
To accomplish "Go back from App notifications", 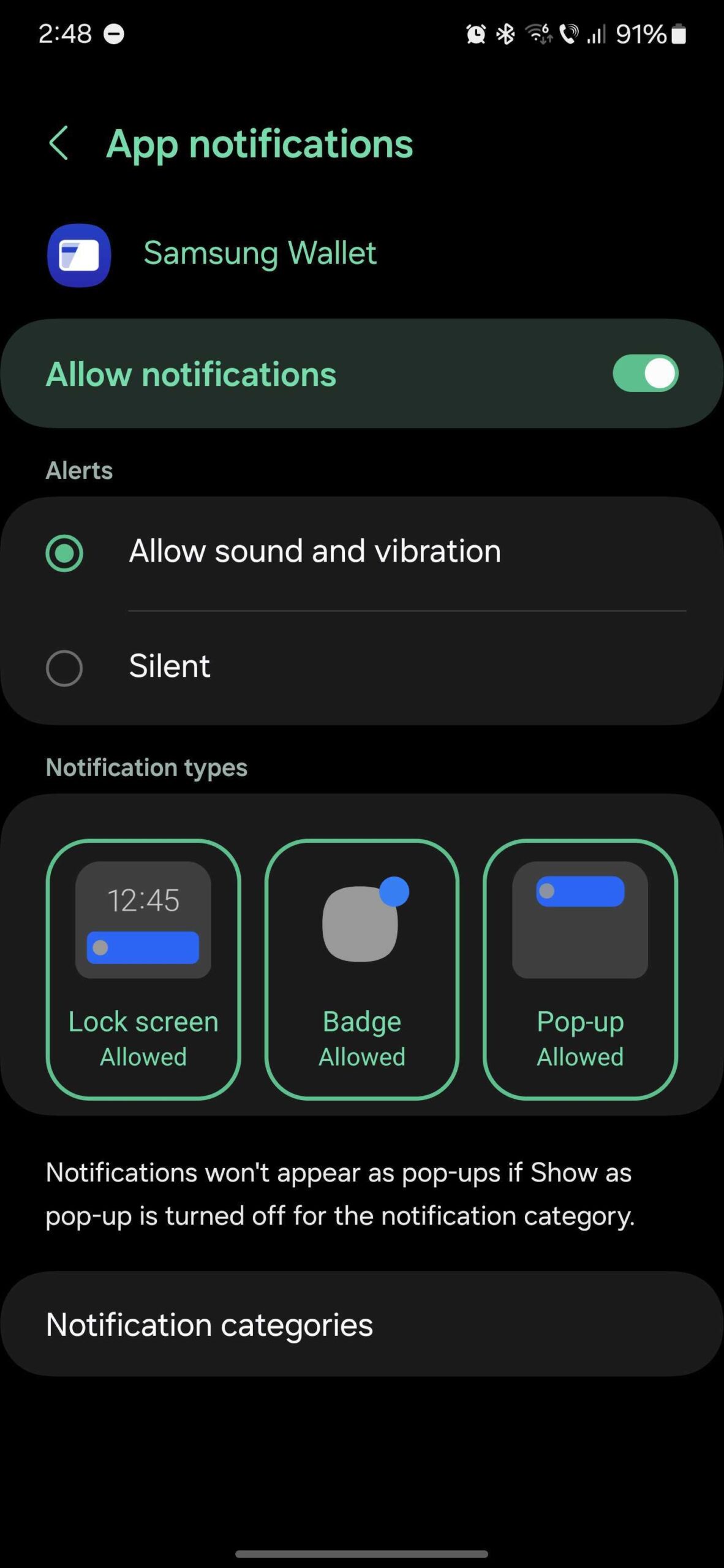I will (59, 144).
